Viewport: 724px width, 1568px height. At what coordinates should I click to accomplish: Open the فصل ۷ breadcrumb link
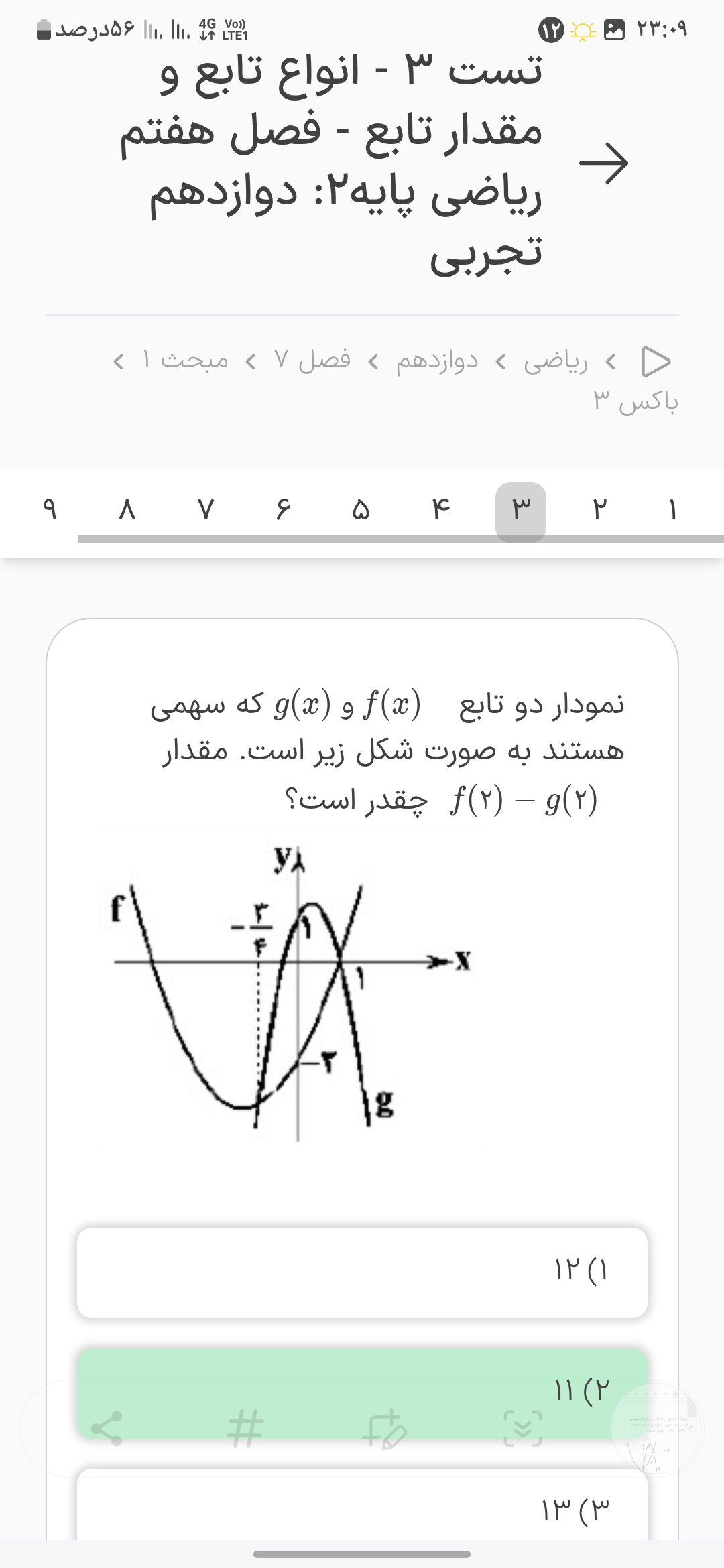(x=312, y=362)
